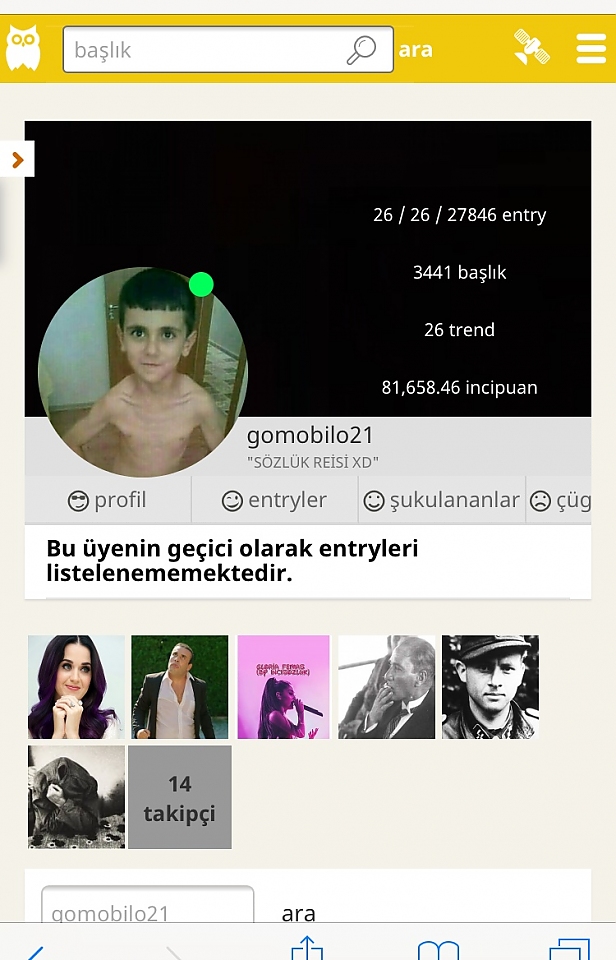
Task: Open the follower avatar of man in white shirt
Action: point(180,687)
